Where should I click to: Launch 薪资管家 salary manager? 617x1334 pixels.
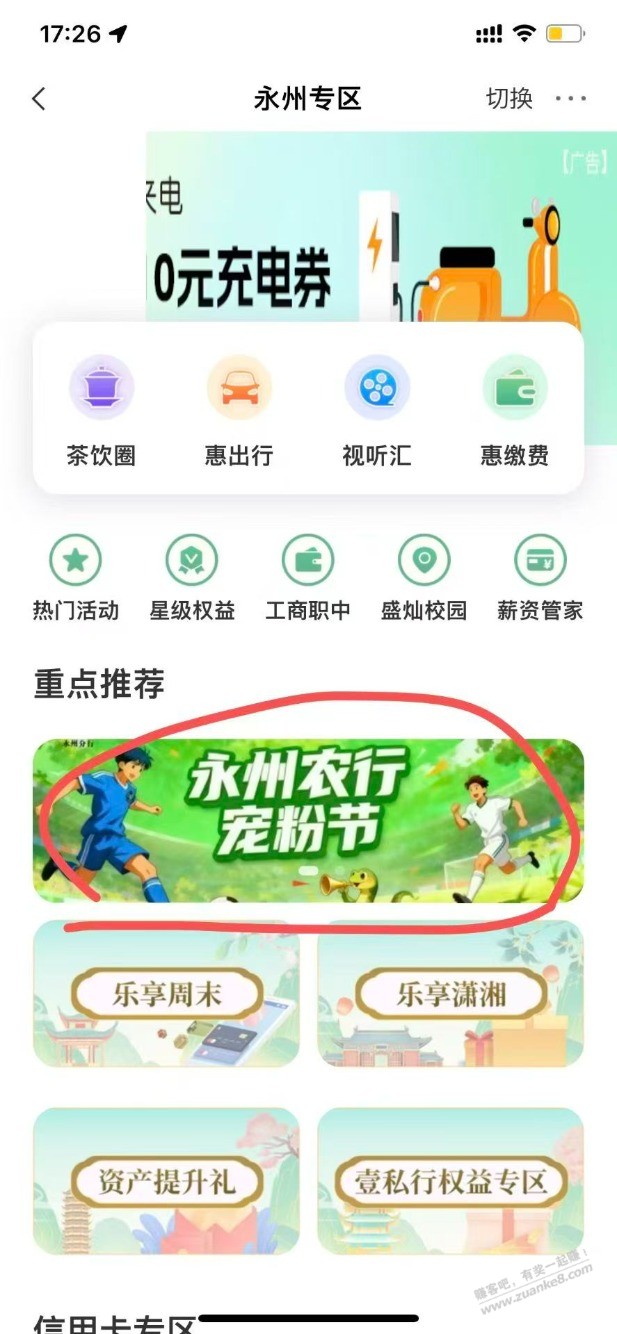pos(540,577)
